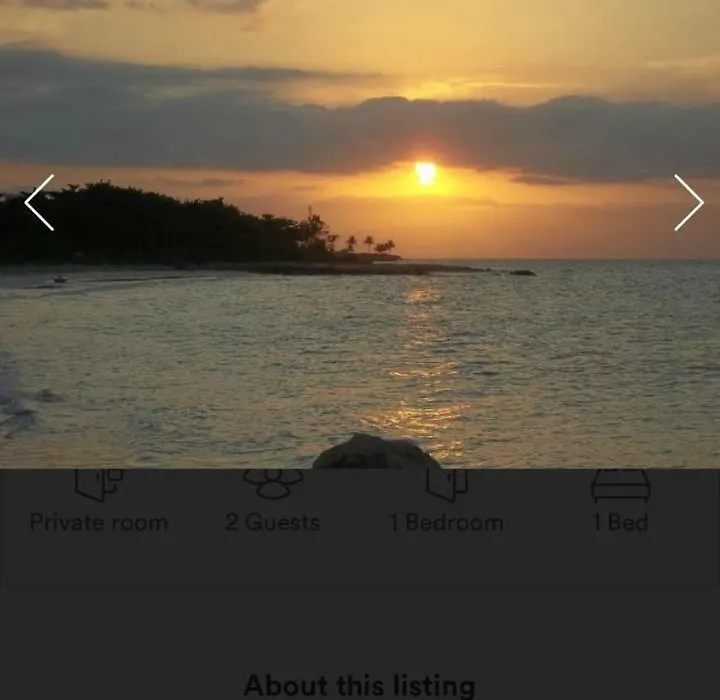The width and height of the screenshot is (720, 700).
Task: Advance to the next listing photo
Action: tap(688, 203)
